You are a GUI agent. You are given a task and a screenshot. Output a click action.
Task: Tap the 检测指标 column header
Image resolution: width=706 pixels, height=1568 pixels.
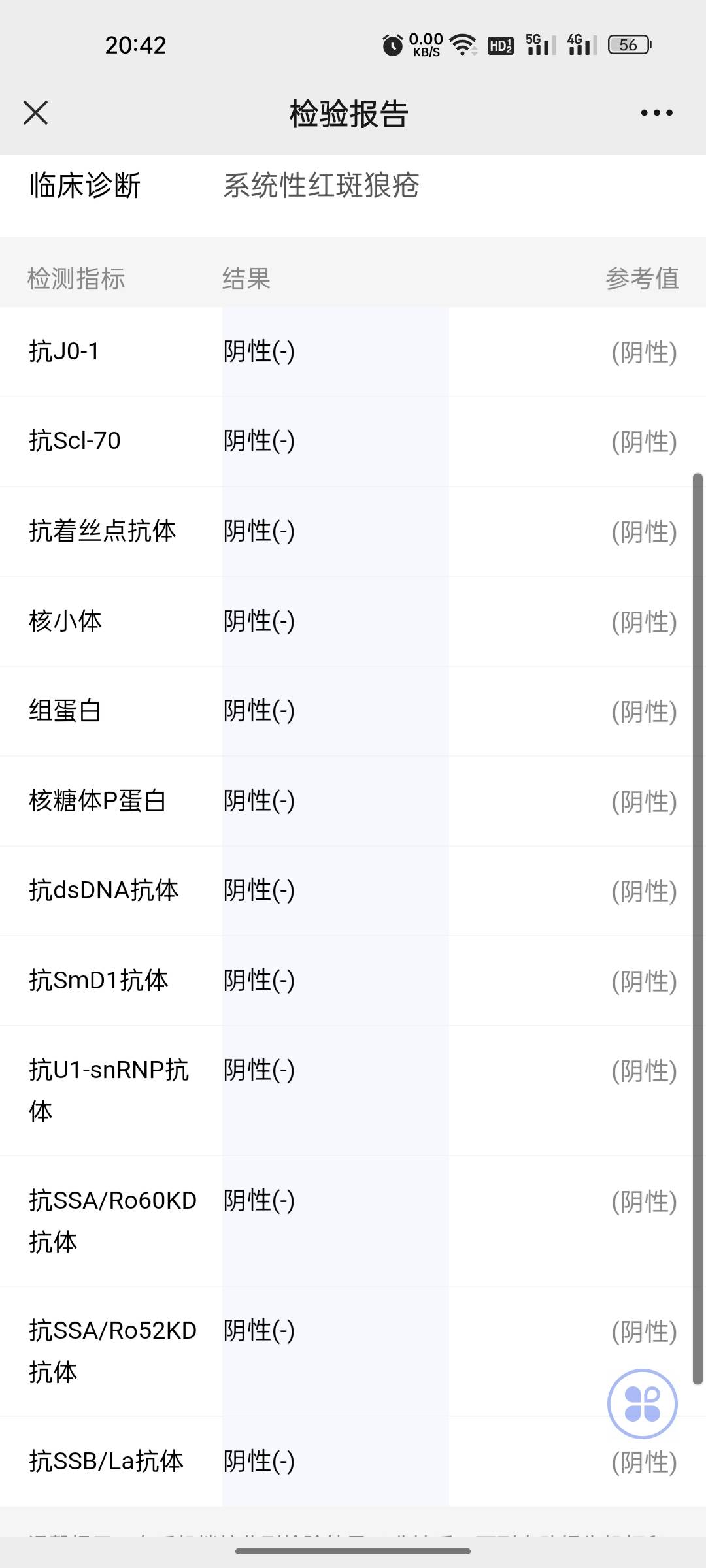[78, 278]
